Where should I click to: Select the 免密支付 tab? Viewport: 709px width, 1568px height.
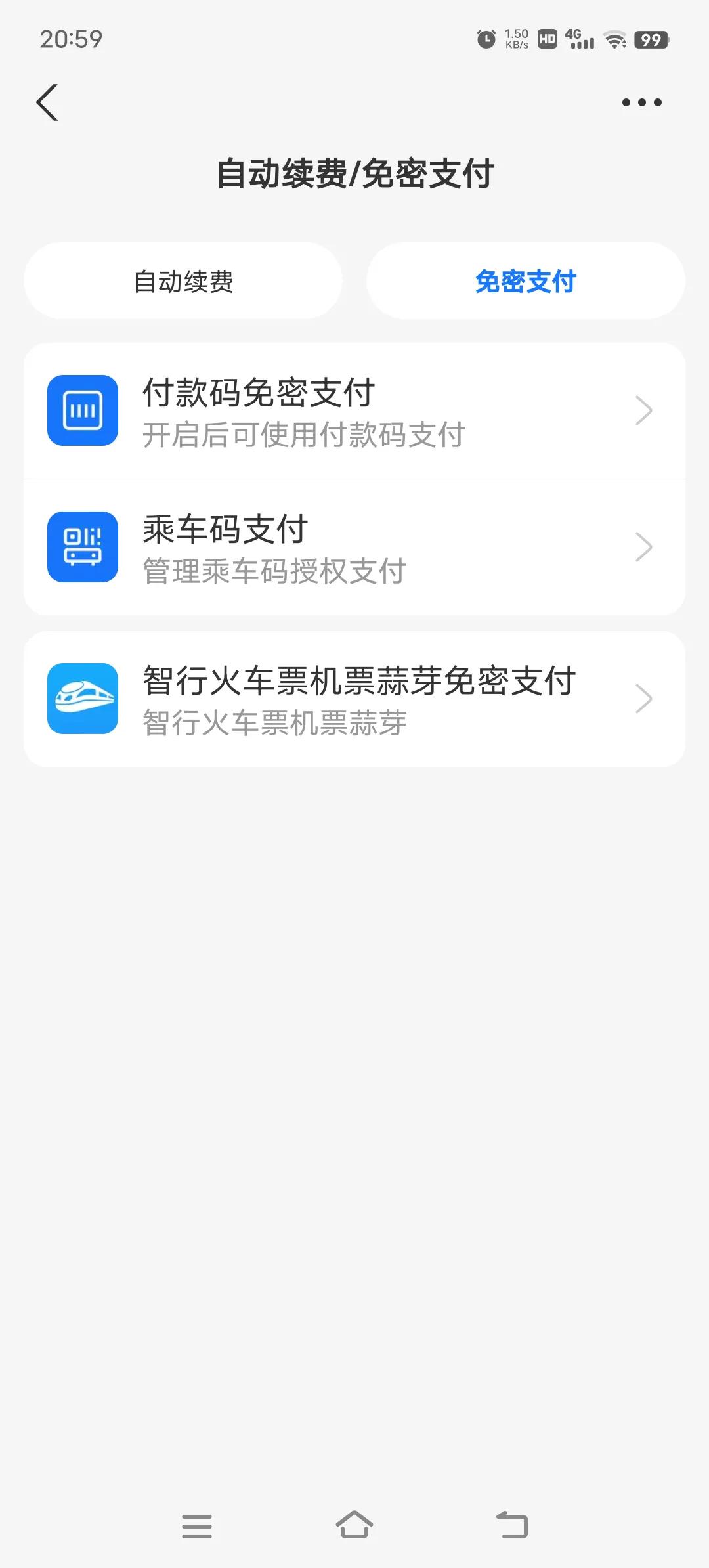(525, 281)
